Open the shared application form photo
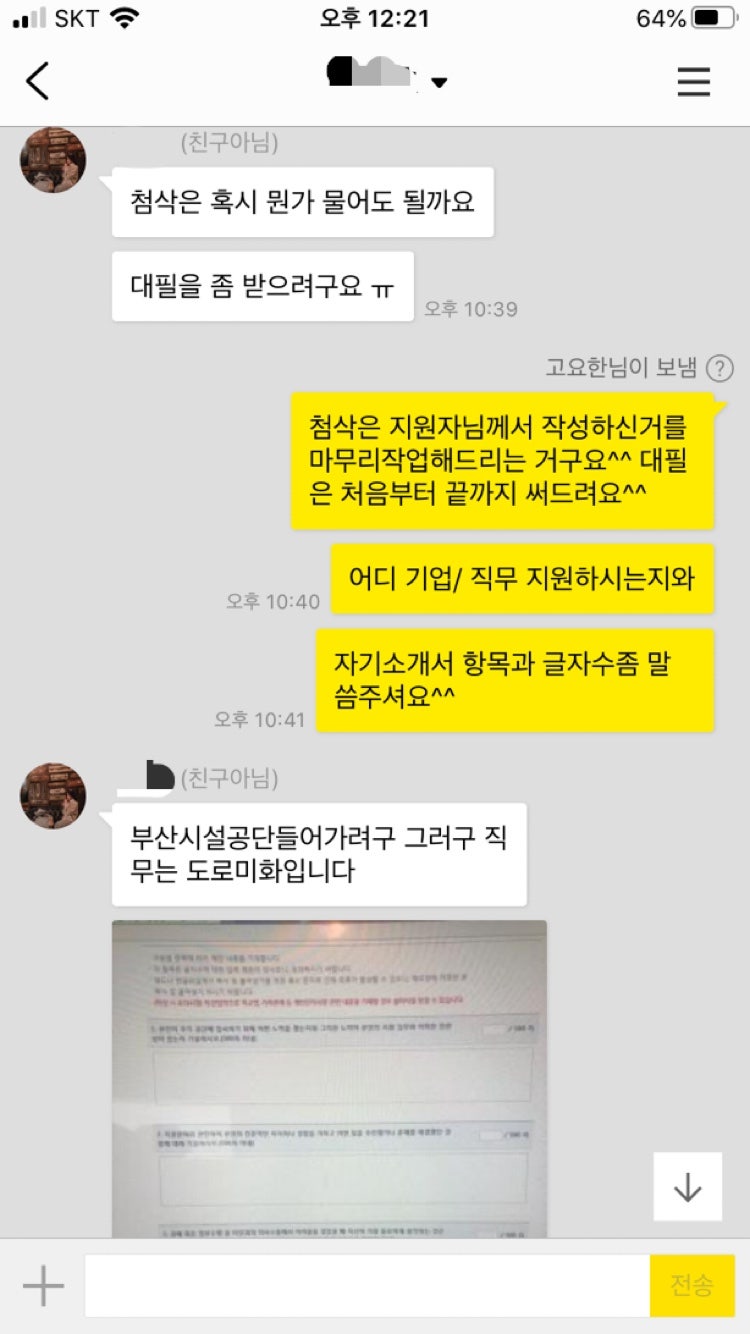 329,1078
